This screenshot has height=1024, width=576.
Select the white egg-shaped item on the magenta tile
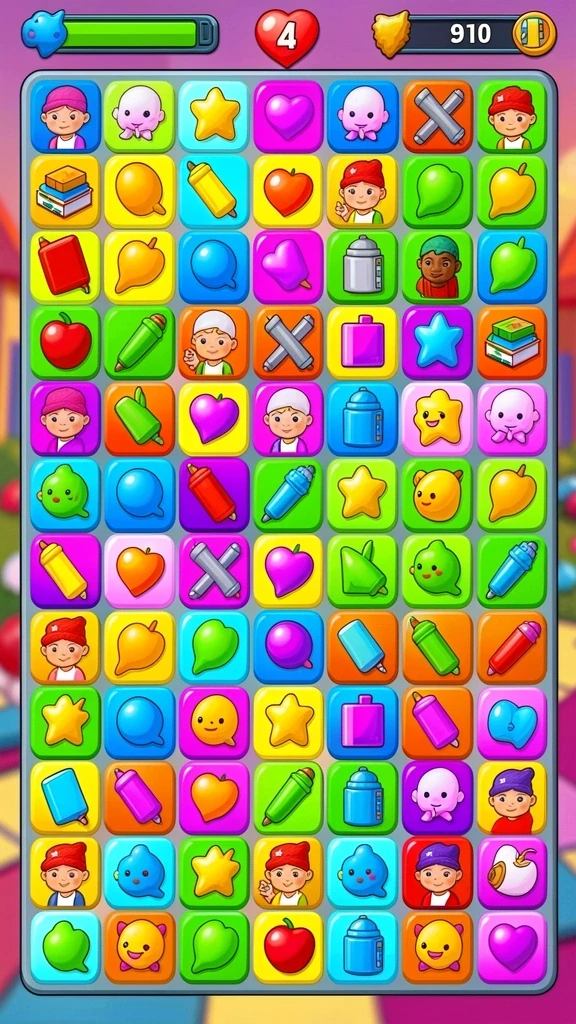coord(512,872)
